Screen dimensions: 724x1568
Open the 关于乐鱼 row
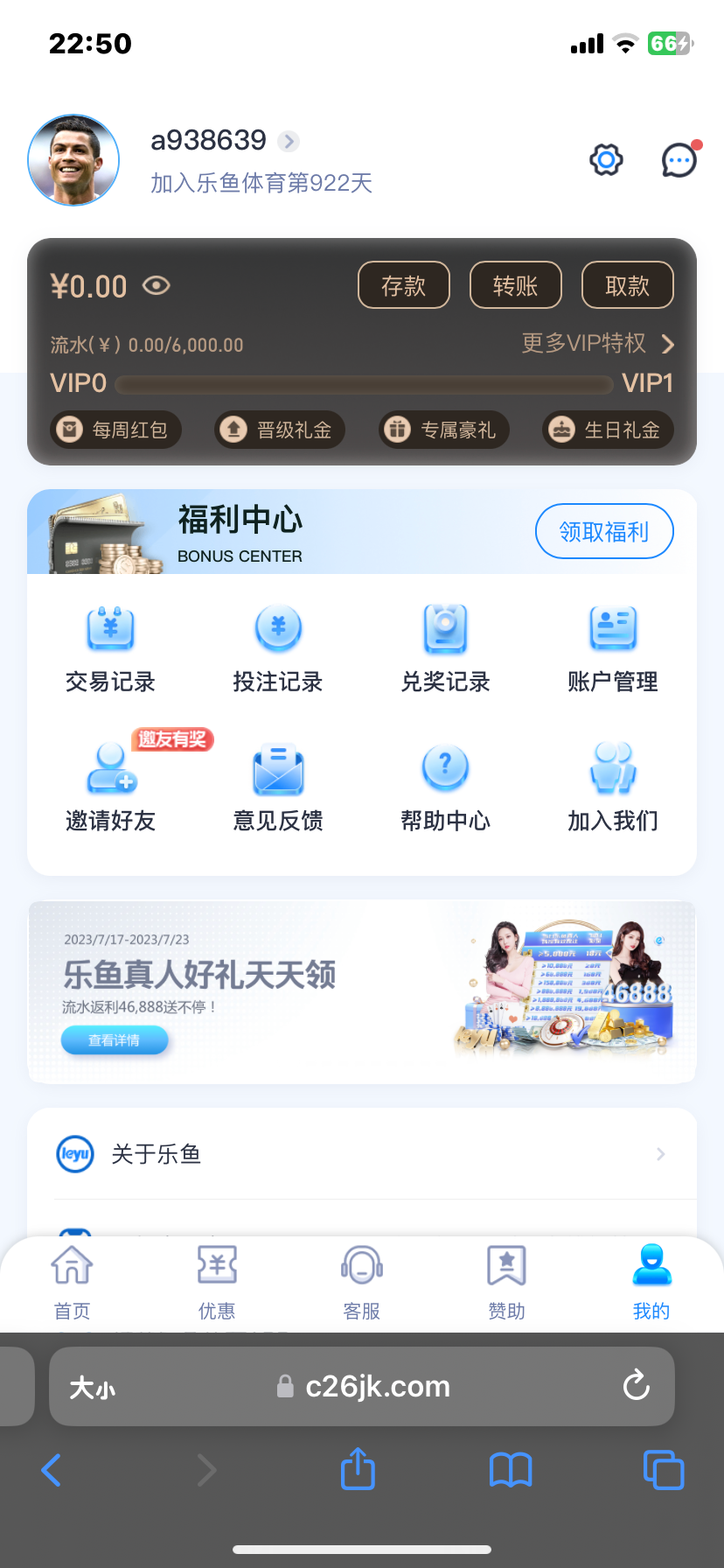pyautogui.click(x=362, y=1154)
